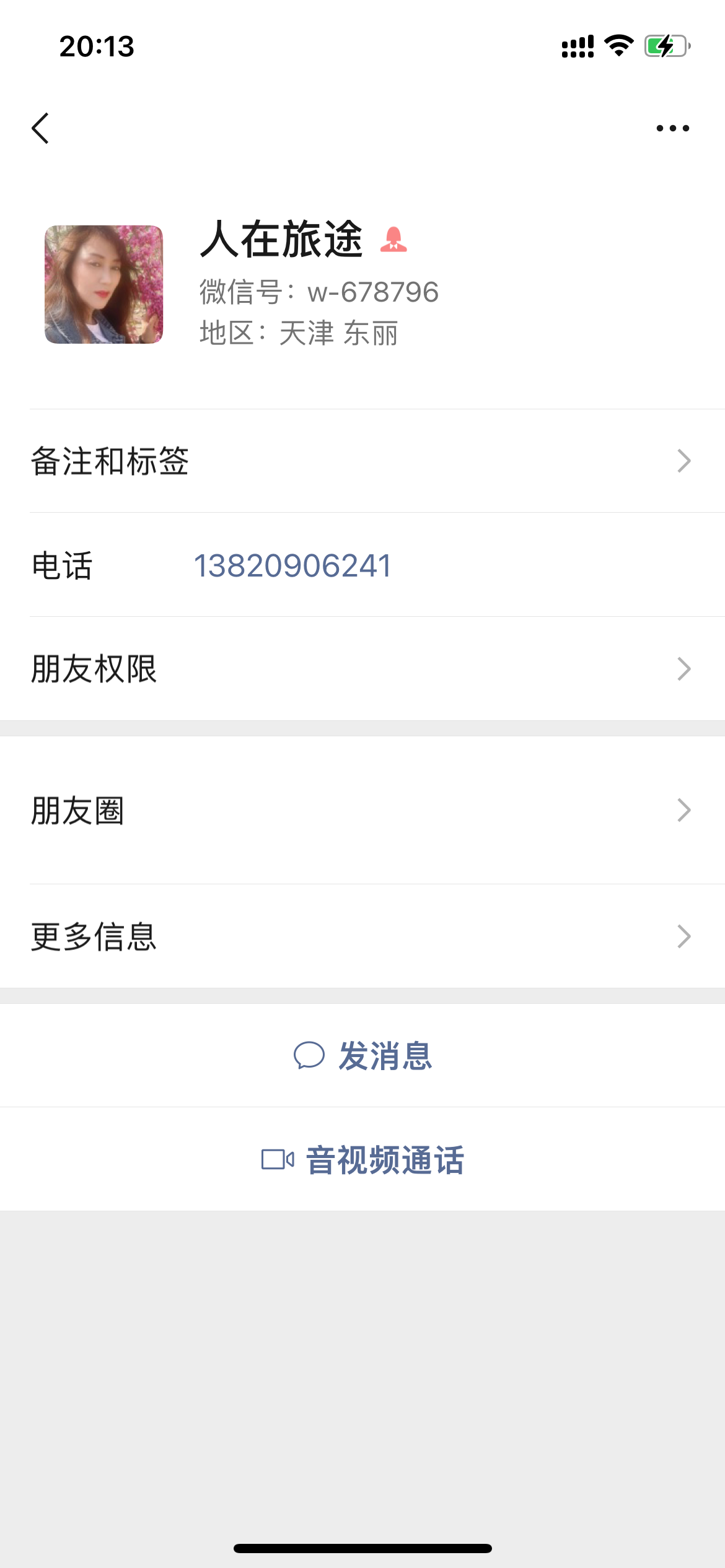Image resolution: width=725 pixels, height=1568 pixels.
Task: Call the phone number 13820906241
Action: click(293, 565)
